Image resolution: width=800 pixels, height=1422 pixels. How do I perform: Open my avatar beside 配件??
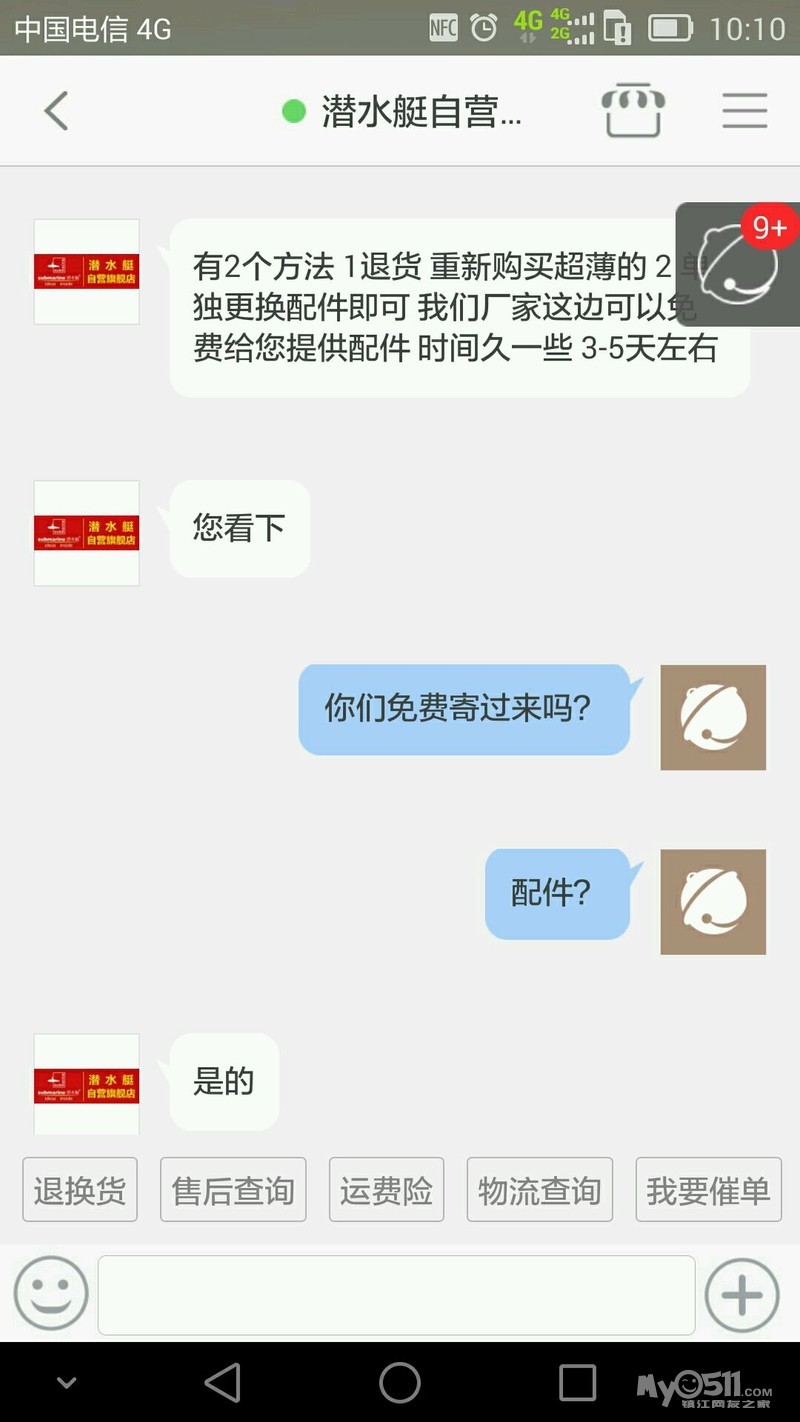713,902
